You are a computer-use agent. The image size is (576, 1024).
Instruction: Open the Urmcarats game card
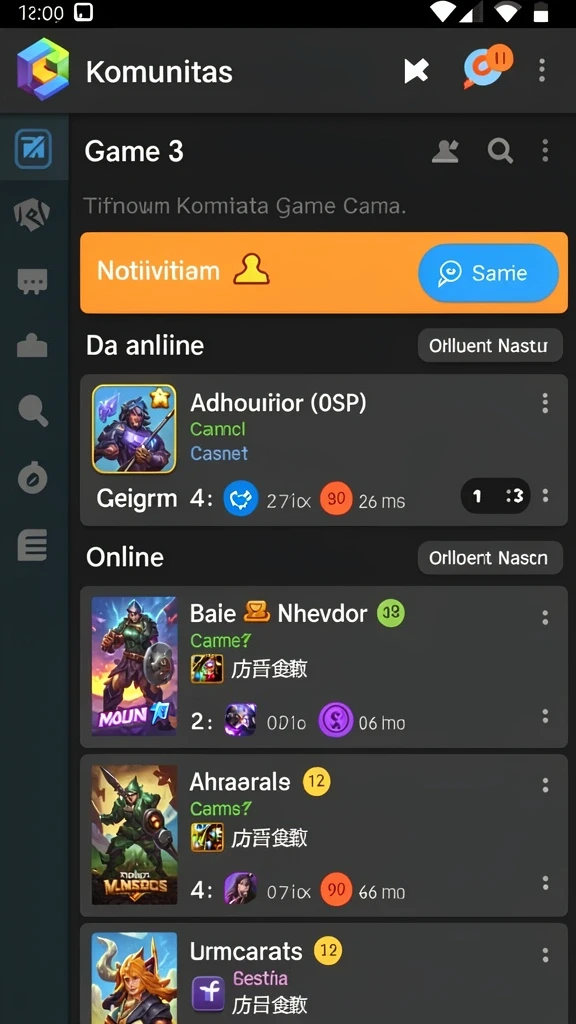pyautogui.click(x=323, y=974)
